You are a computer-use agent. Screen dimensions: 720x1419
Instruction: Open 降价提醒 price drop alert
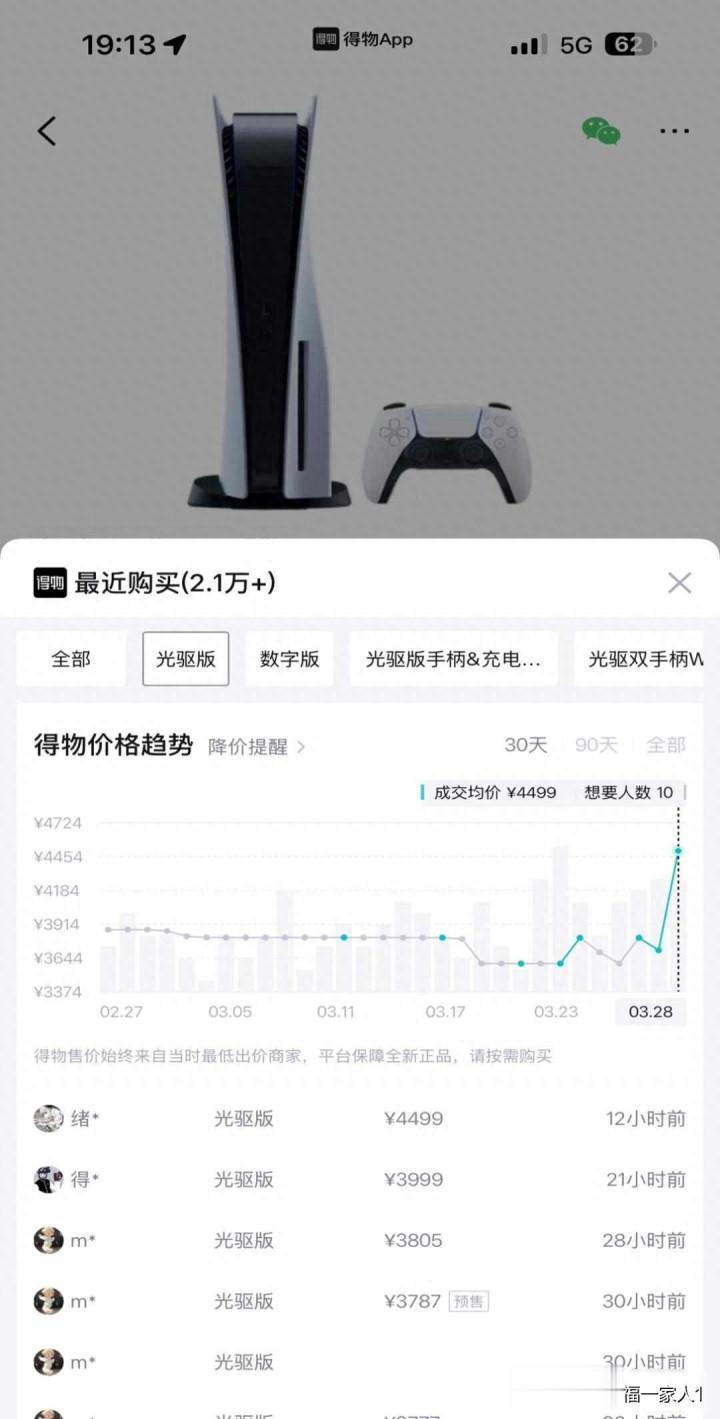[256, 746]
